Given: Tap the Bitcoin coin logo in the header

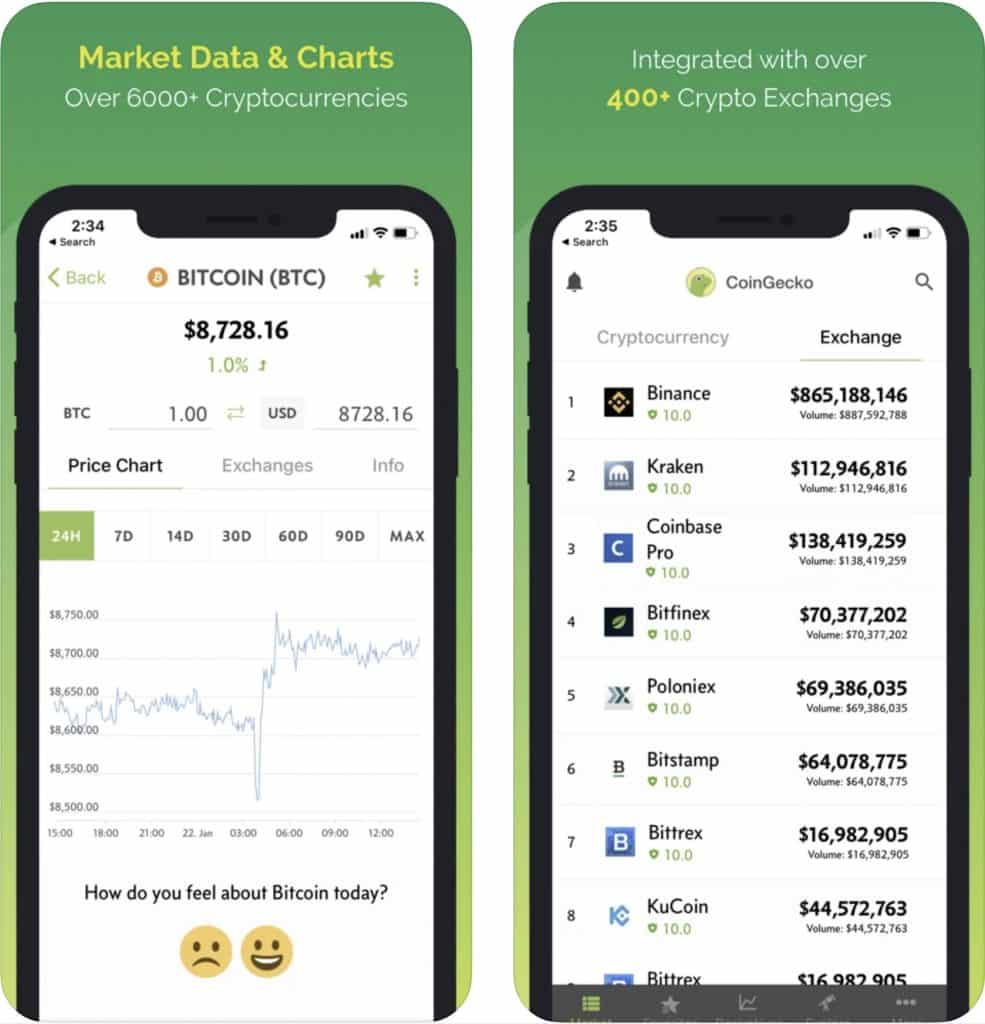Looking at the screenshot, I should click(156, 278).
